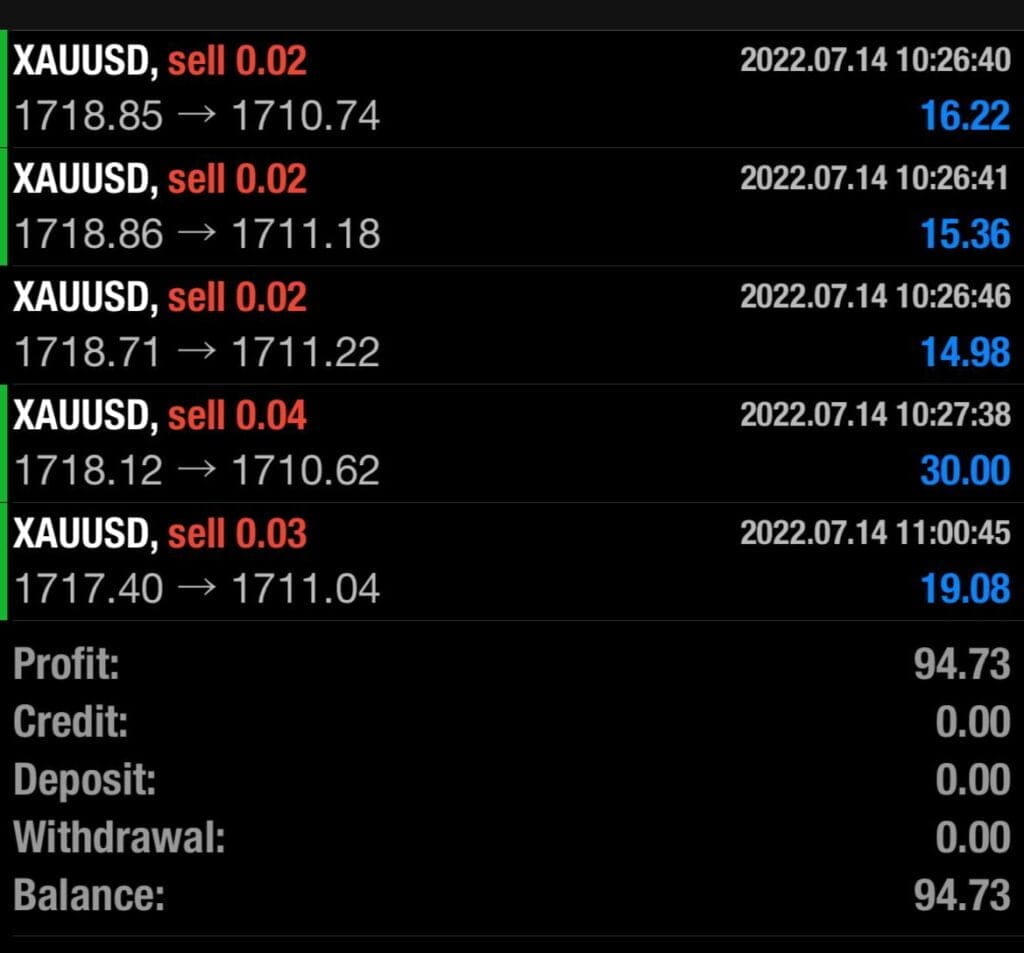Open the XAUUSD sell 0.03 trade details
1024x953 pixels.
tap(512, 561)
